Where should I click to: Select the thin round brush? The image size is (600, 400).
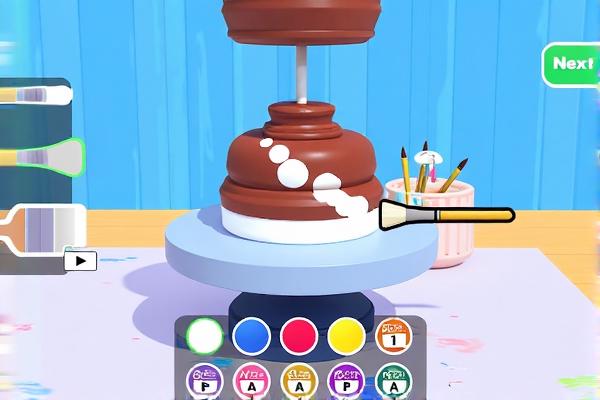35,96
